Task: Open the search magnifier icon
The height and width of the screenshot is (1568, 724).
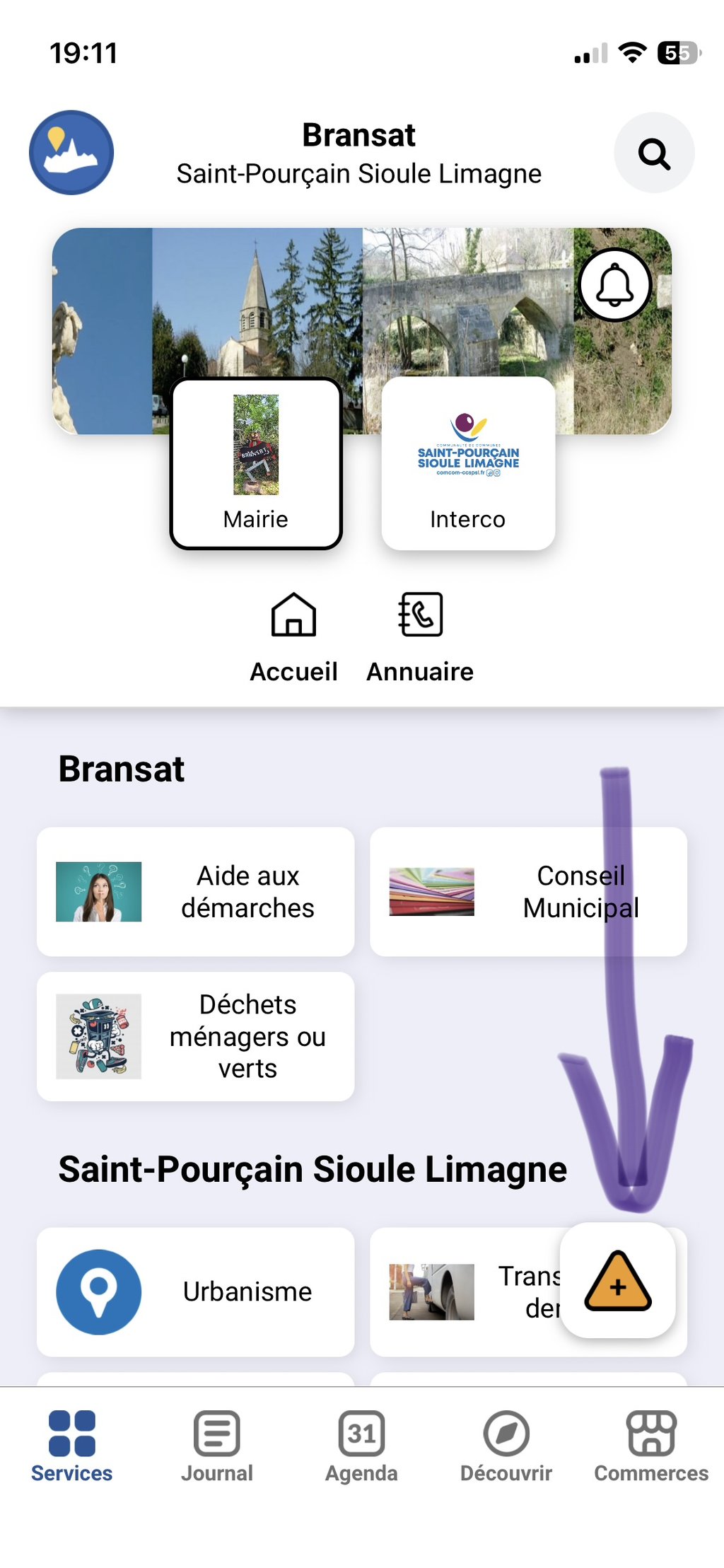Action: [x=654, y=153]
